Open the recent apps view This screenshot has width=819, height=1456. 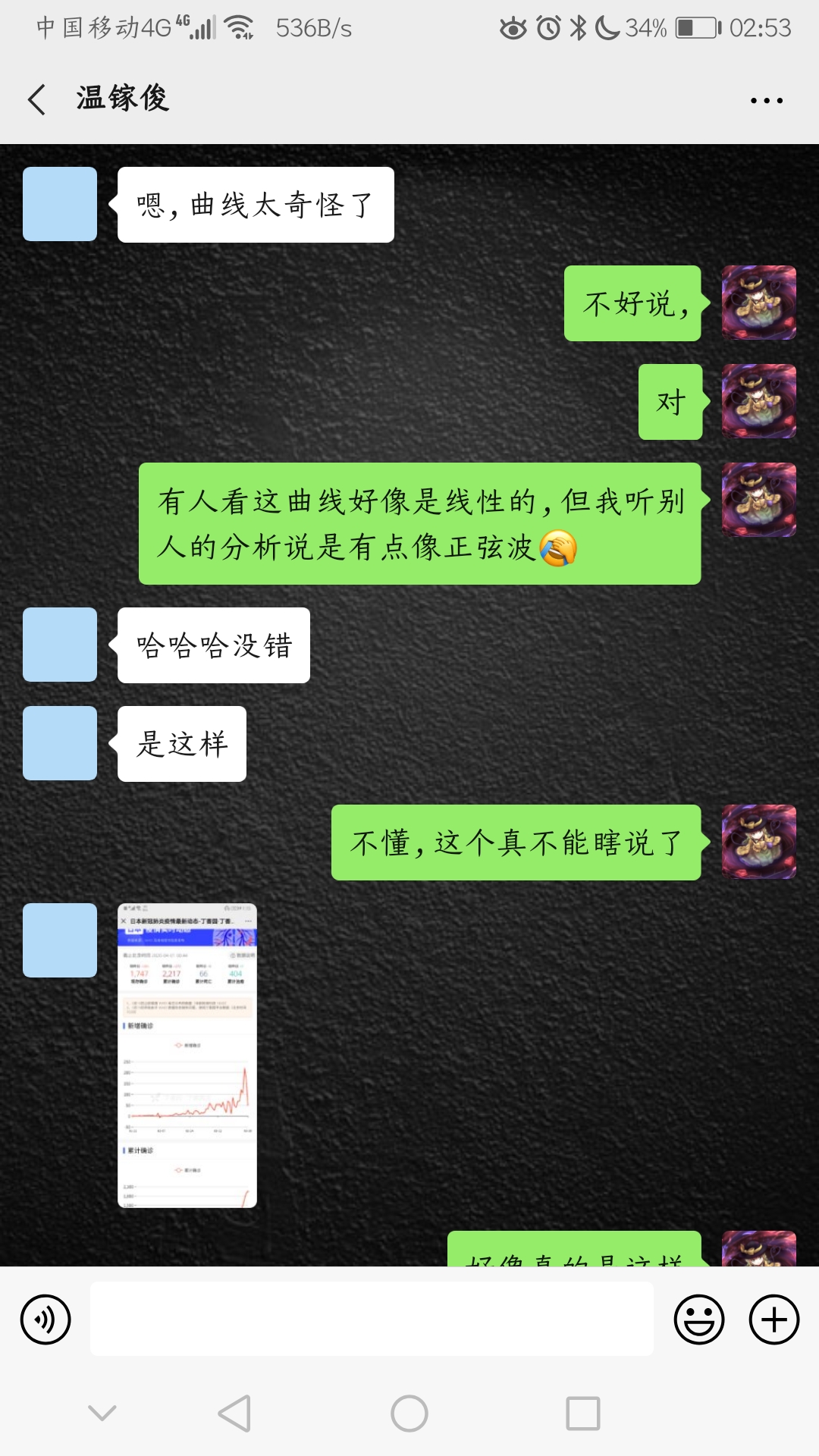tap(583, 1414)
